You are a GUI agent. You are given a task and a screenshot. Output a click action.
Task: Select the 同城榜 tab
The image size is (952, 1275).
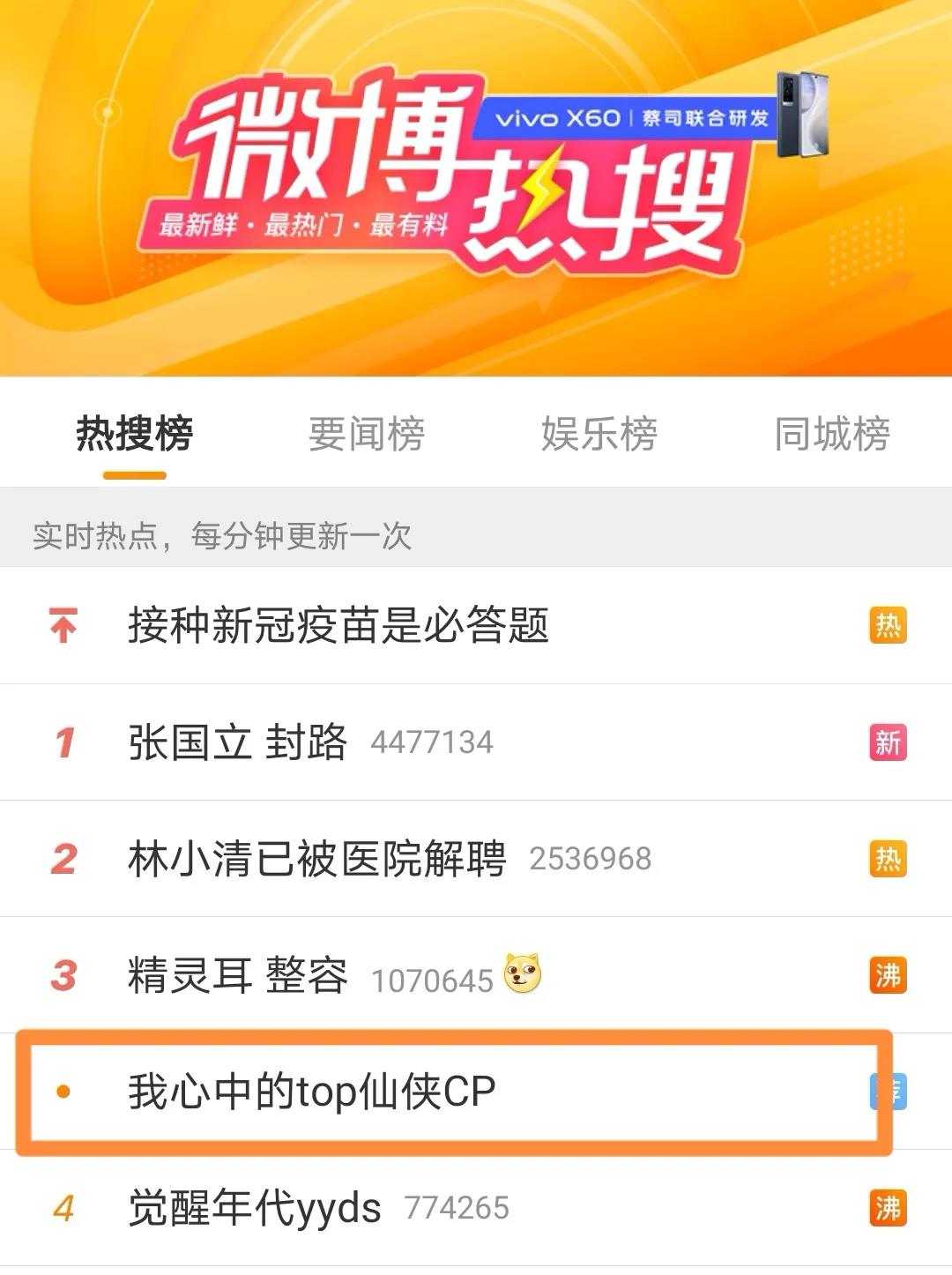831,434
